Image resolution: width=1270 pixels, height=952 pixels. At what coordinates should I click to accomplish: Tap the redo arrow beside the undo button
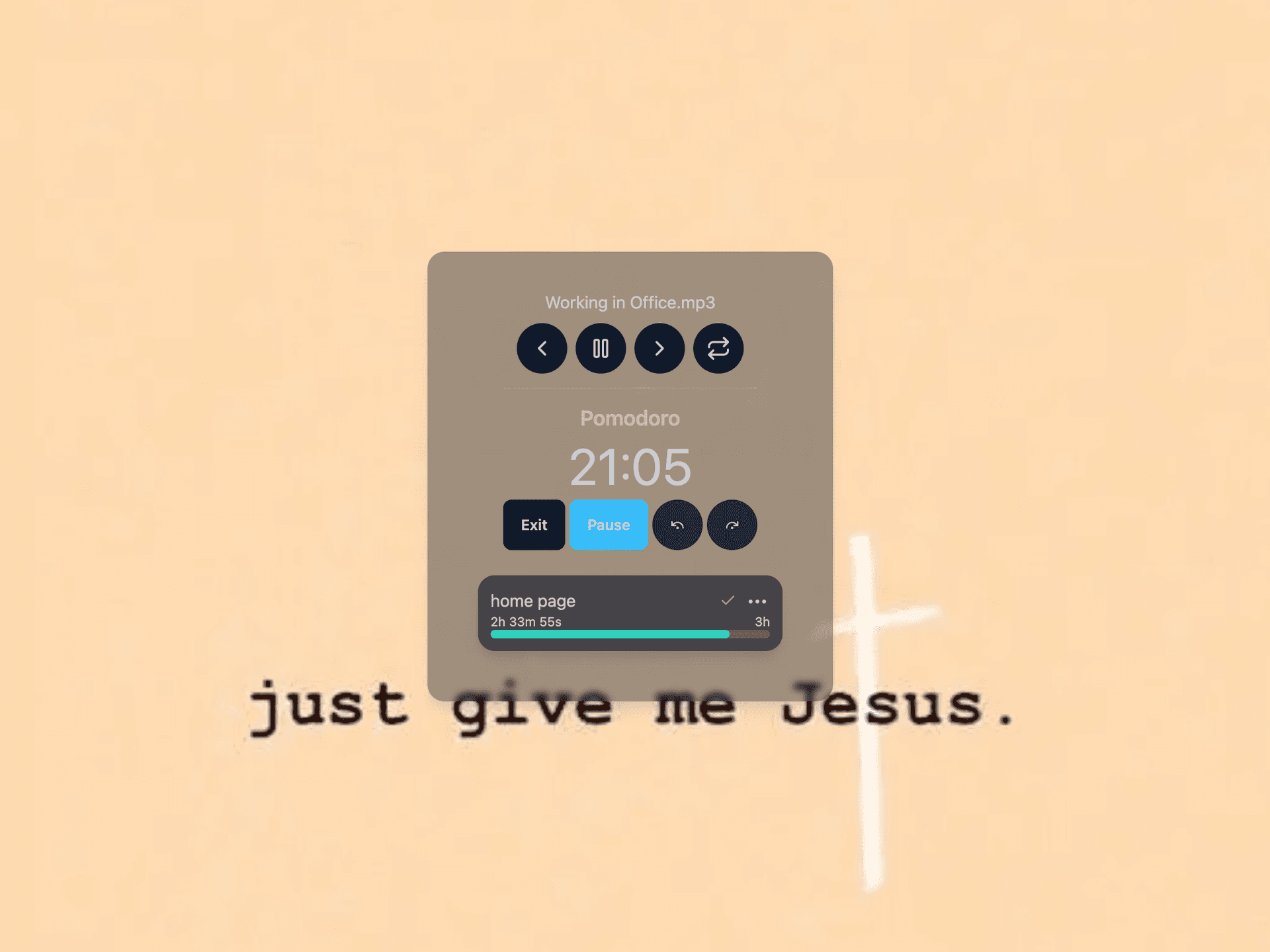click(732, 525)
